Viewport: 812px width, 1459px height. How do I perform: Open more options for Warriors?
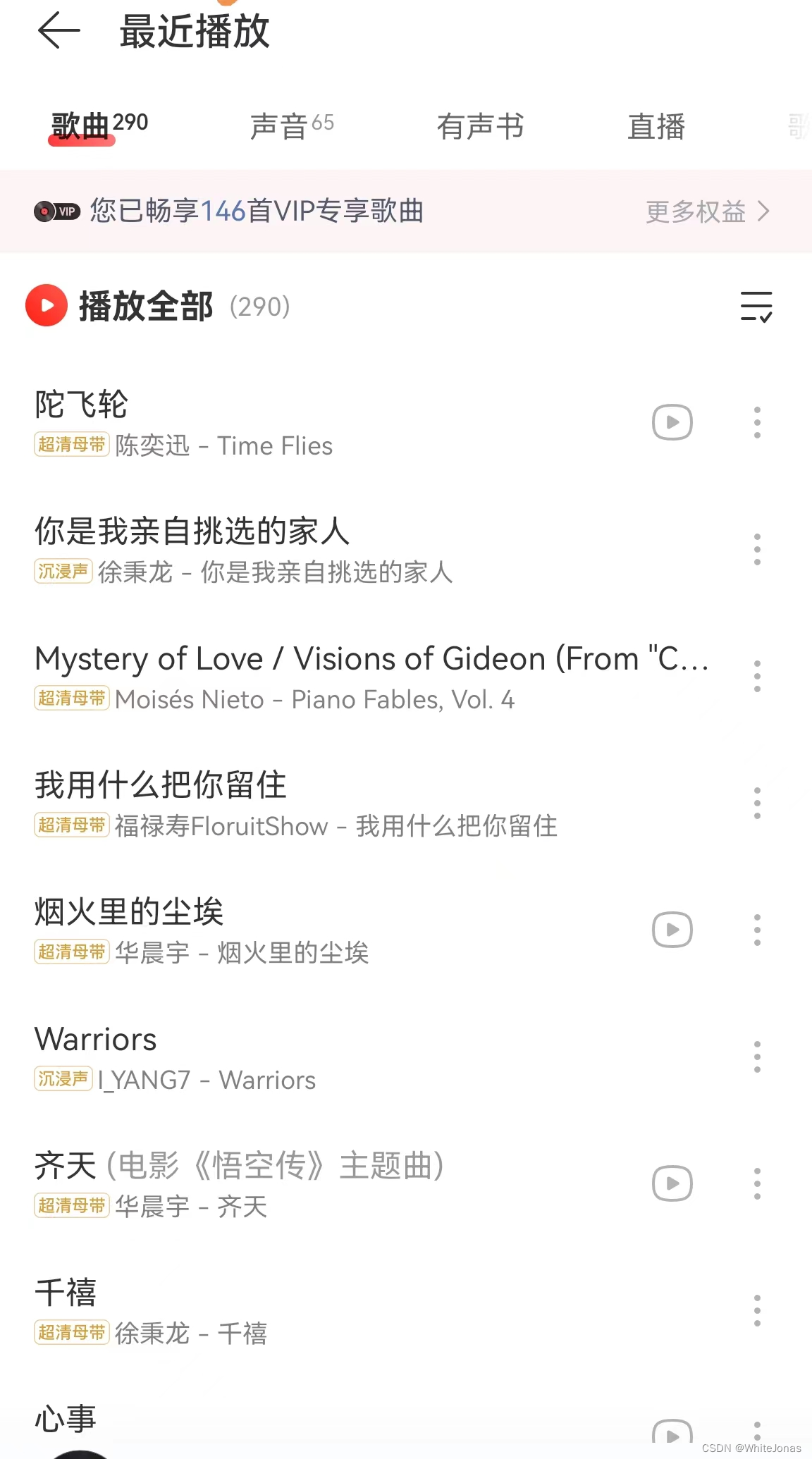[x=757, y=1057]
